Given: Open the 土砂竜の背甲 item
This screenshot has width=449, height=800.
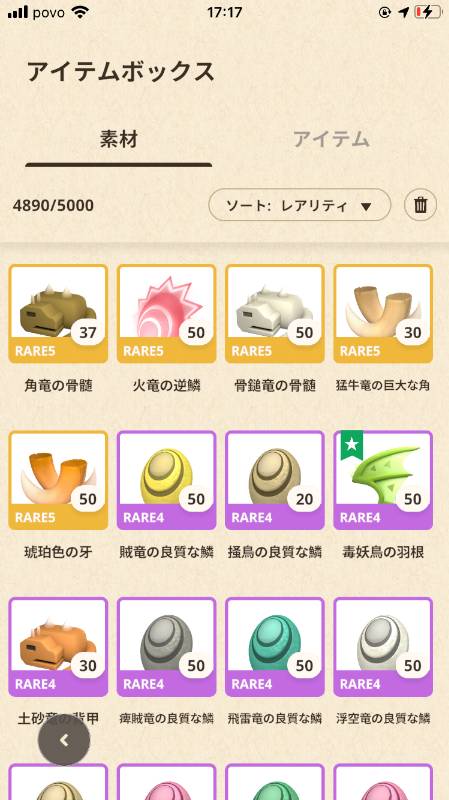Looking at the screenshot, I should [x=58, y=647].
